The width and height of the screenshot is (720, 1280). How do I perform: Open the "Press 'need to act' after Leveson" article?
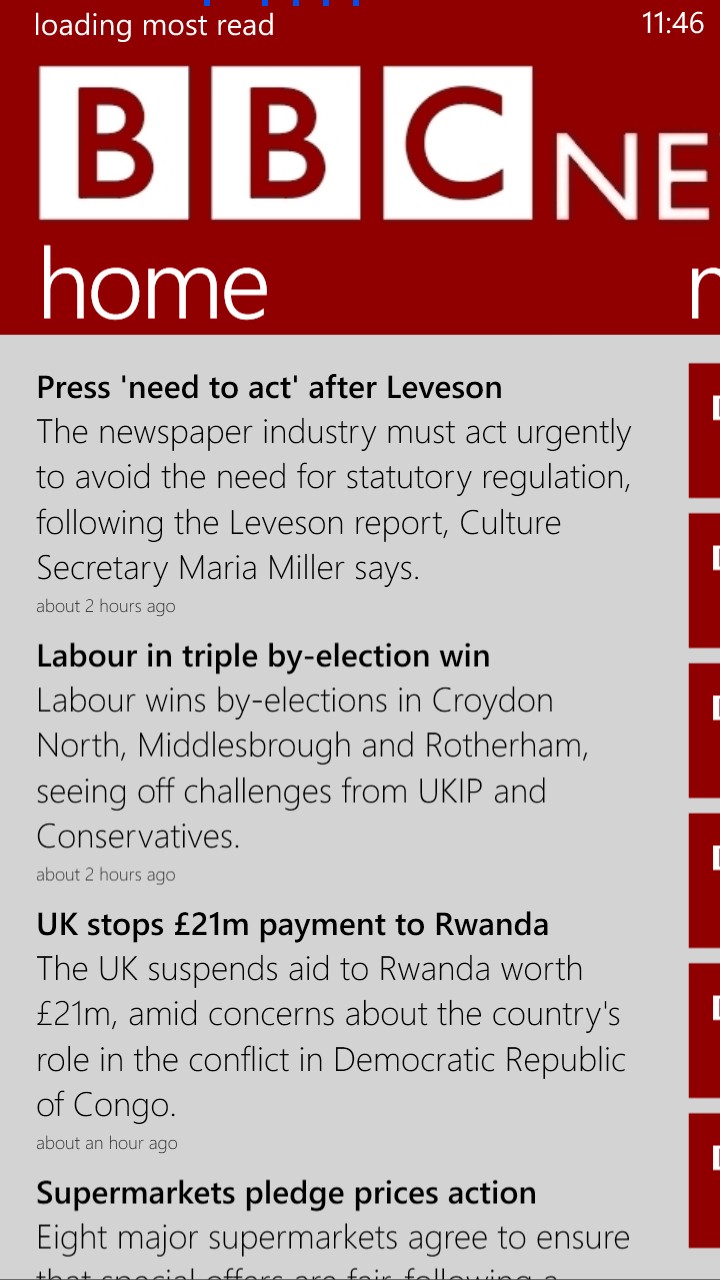(270, 388)
